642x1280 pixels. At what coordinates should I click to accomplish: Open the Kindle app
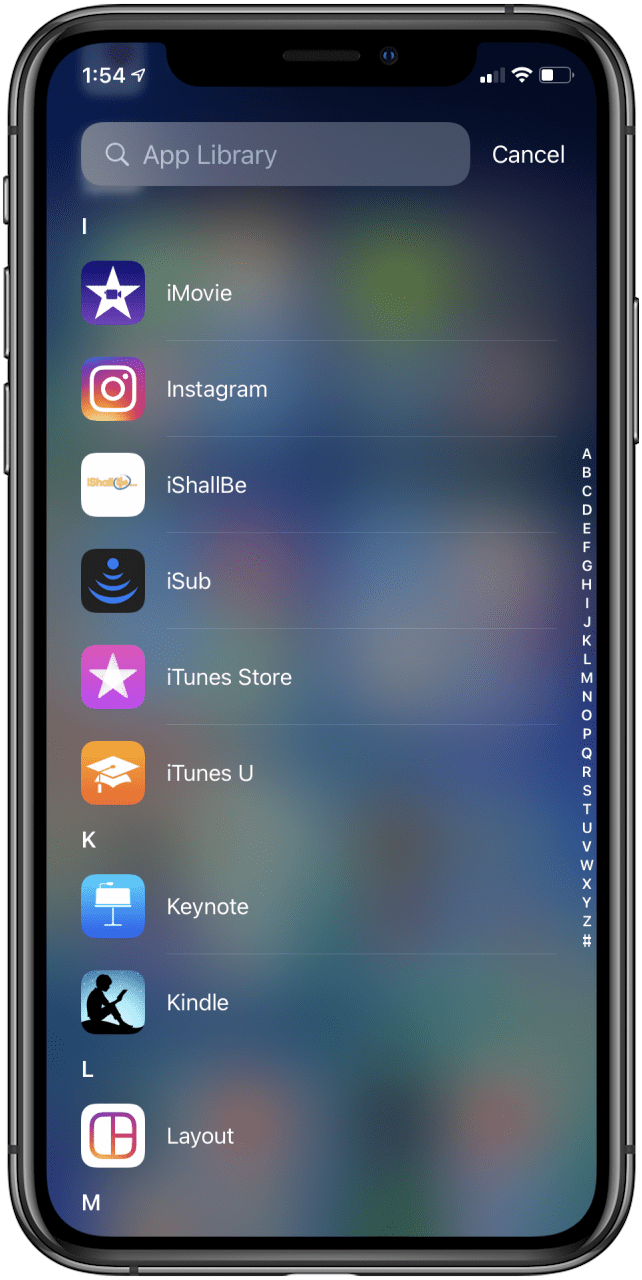point(113,1003)
